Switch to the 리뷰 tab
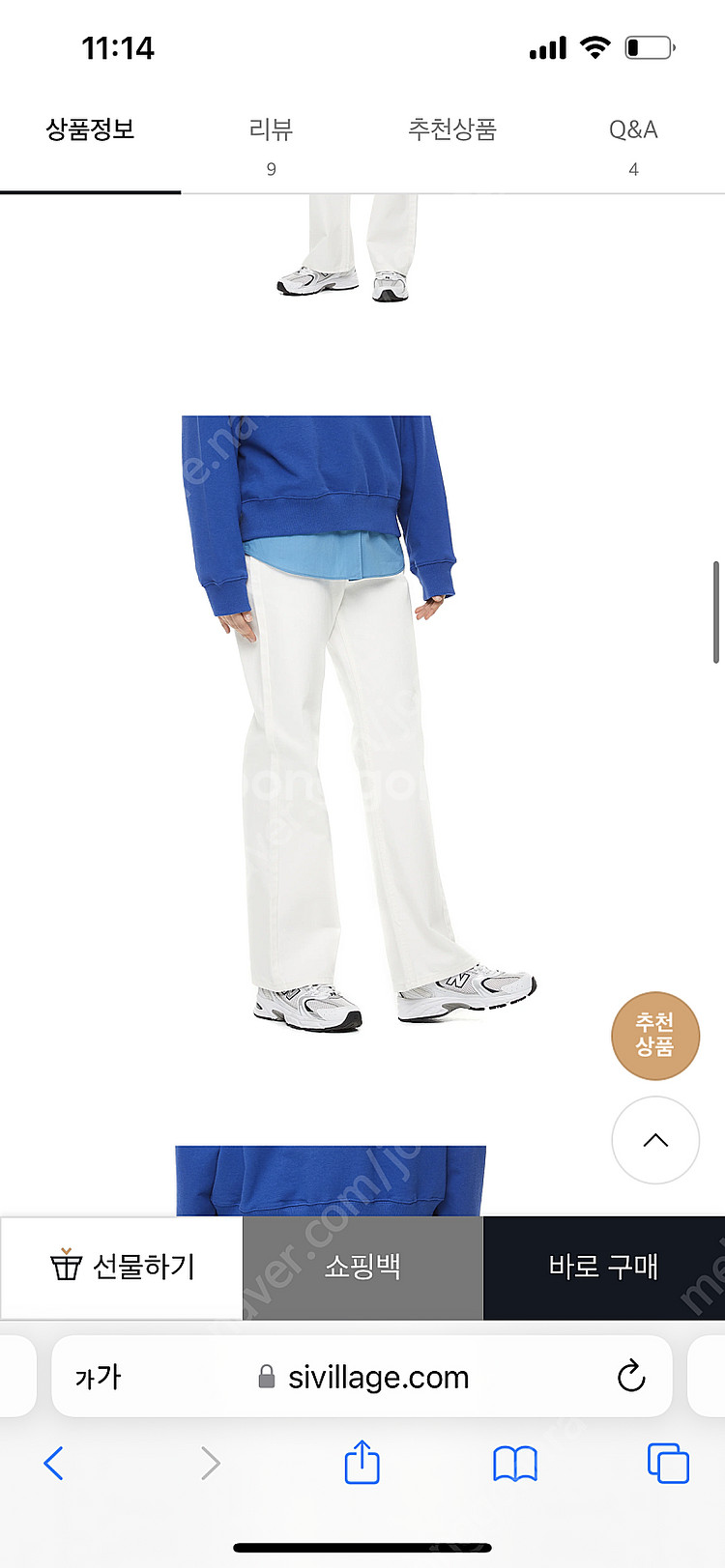Viewport: 725px width, 1568px height. tap(271, 145)
